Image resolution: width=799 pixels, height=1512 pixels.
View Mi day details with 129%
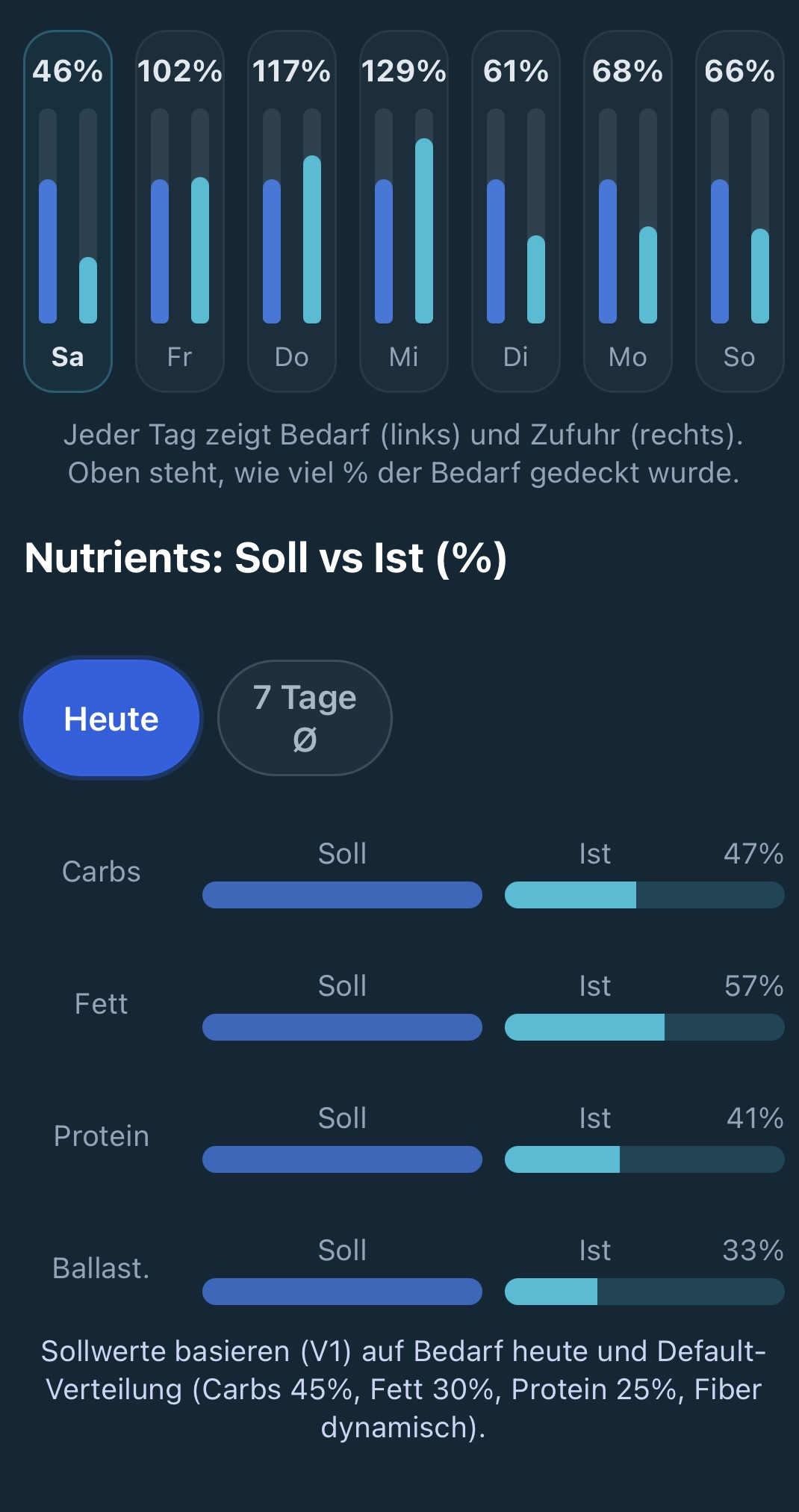coord(403,209)
